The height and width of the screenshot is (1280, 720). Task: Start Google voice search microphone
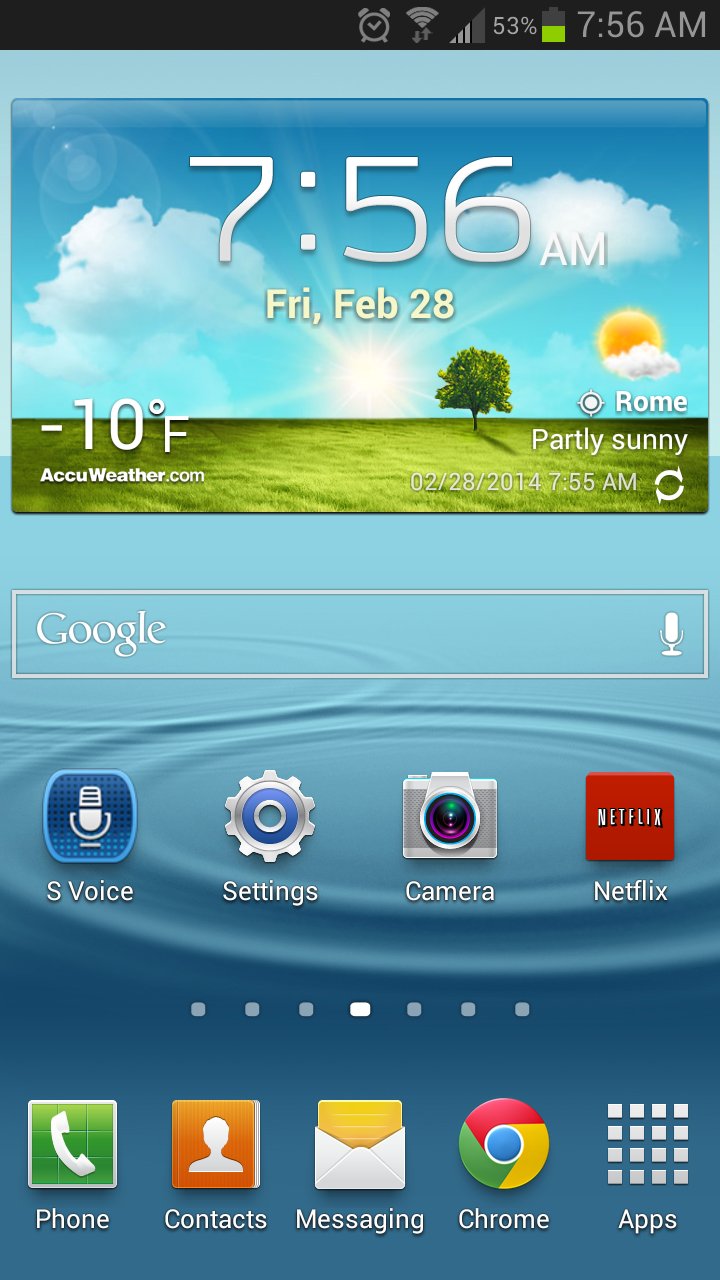pyautogui.click(x=671, y=633)
